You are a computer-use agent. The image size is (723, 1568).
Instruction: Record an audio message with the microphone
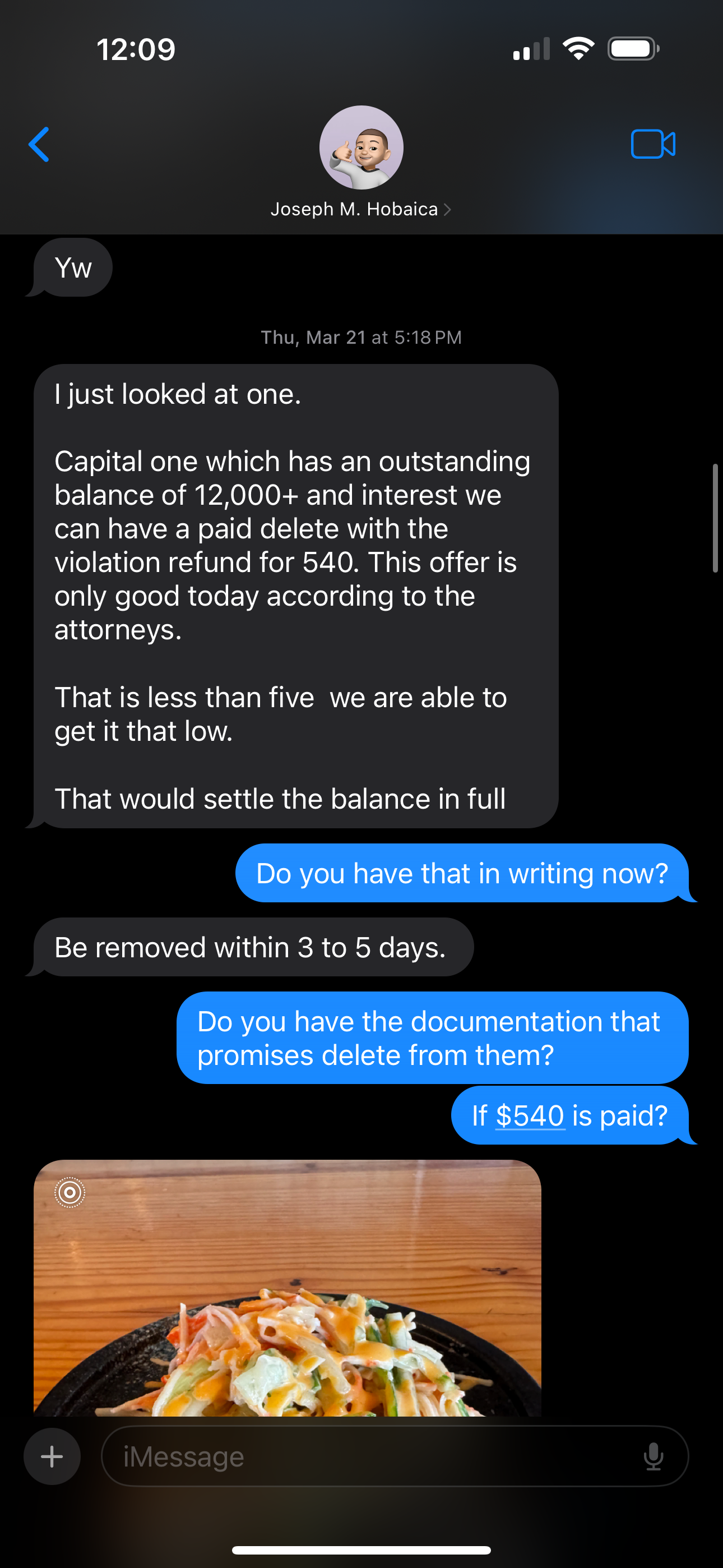tap(653, 1456)
